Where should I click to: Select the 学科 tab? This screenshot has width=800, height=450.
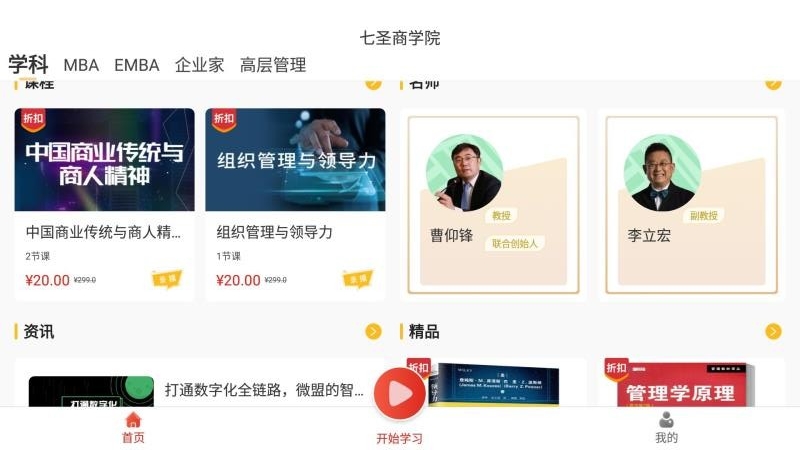(28, 65)
